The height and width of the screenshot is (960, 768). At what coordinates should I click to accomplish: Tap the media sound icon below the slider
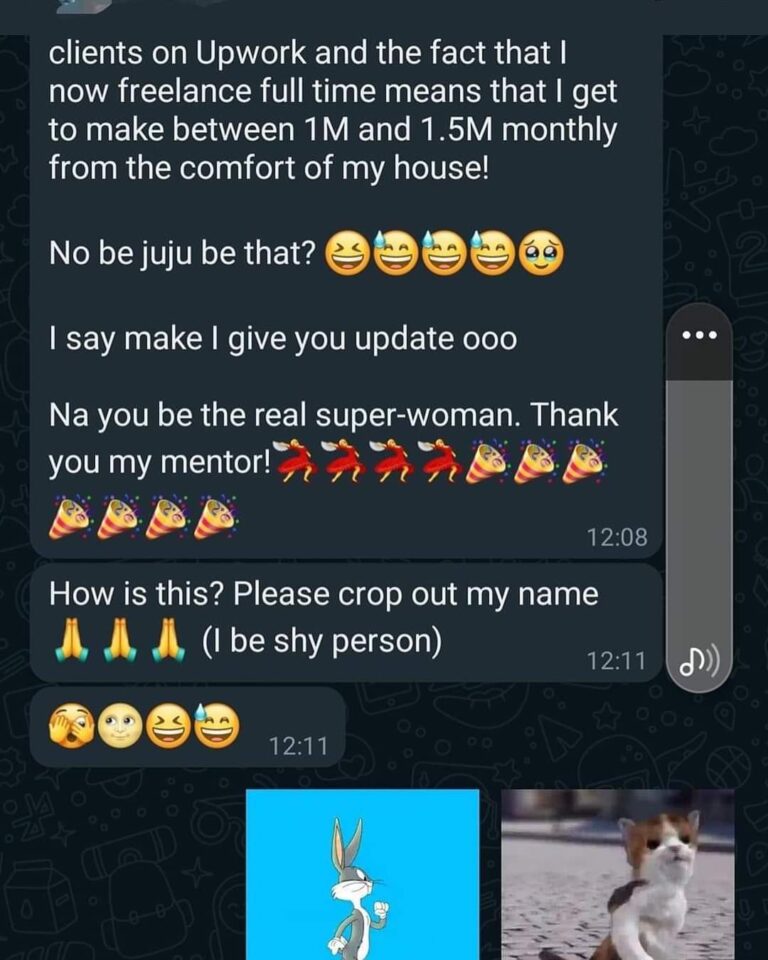(x=698, y=662)
